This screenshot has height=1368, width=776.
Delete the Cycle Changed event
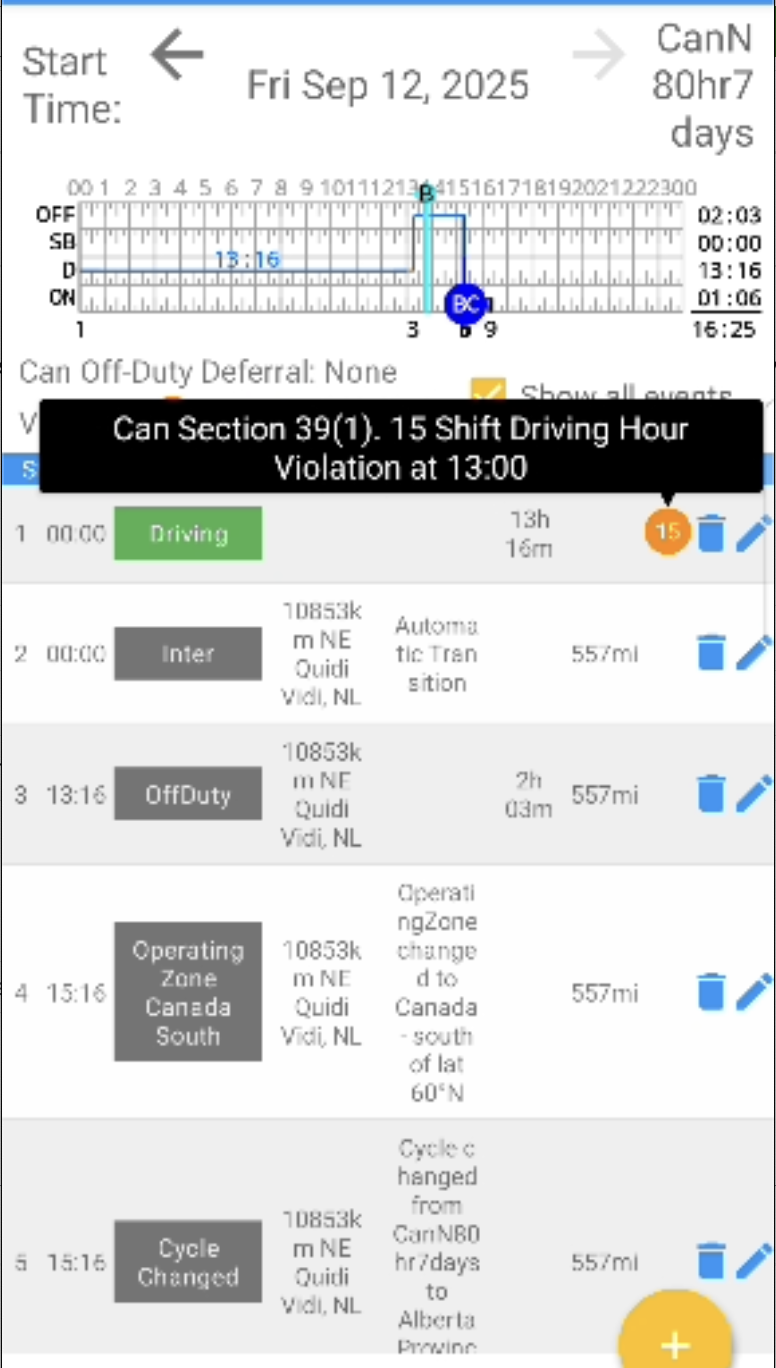[x=710, y=1261]
